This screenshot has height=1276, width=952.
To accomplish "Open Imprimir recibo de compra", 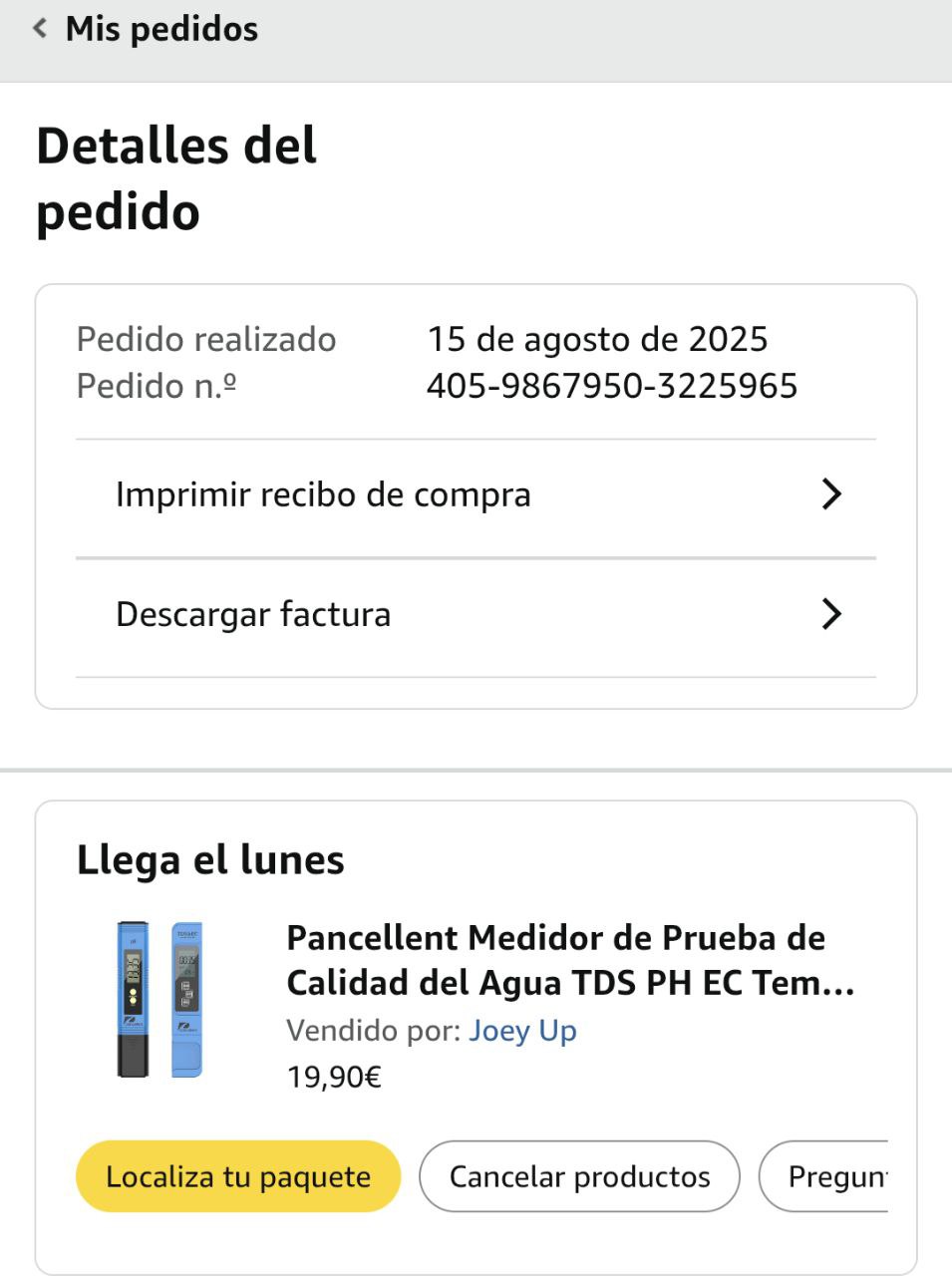I will tap(476, 495).
